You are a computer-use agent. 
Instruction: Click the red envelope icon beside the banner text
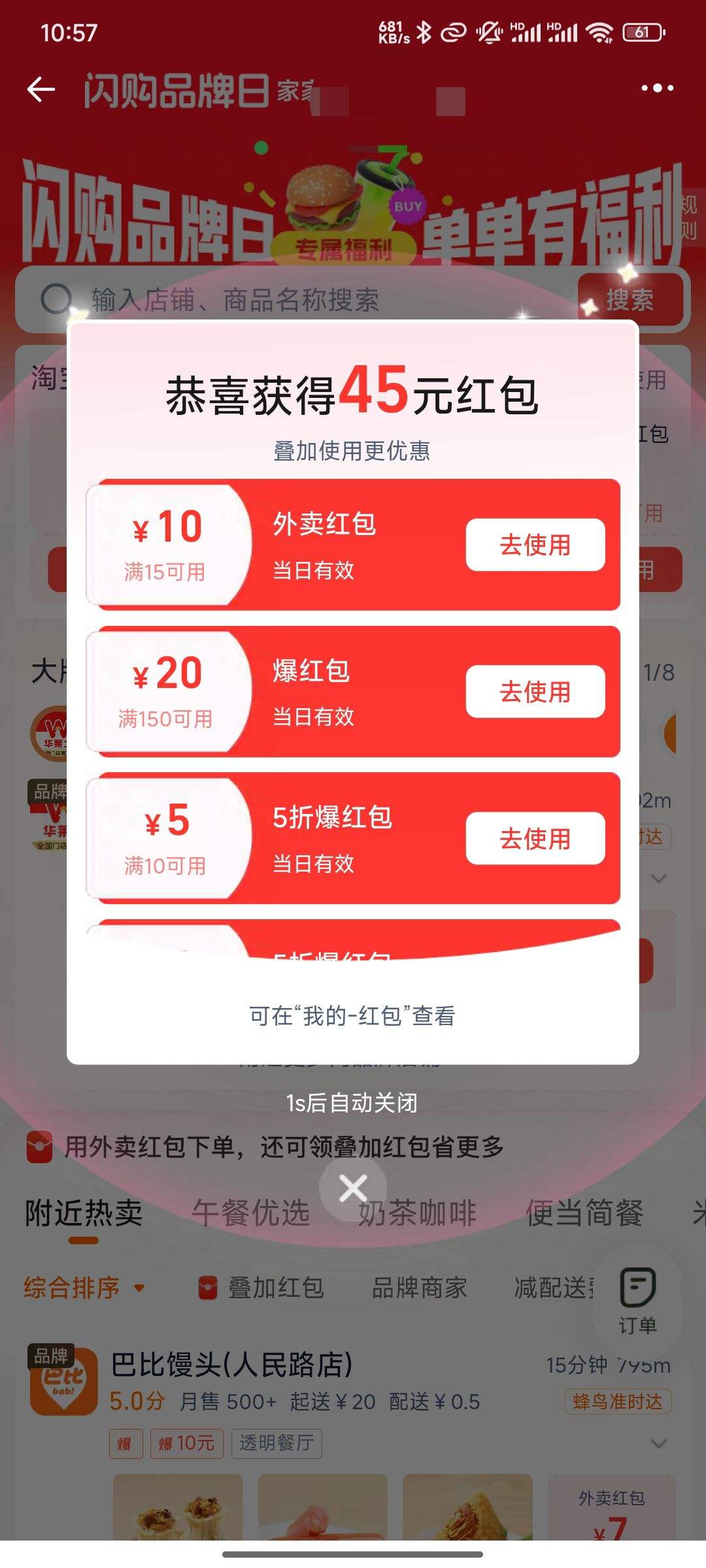pyautogui.click(x=39, y=1147)
